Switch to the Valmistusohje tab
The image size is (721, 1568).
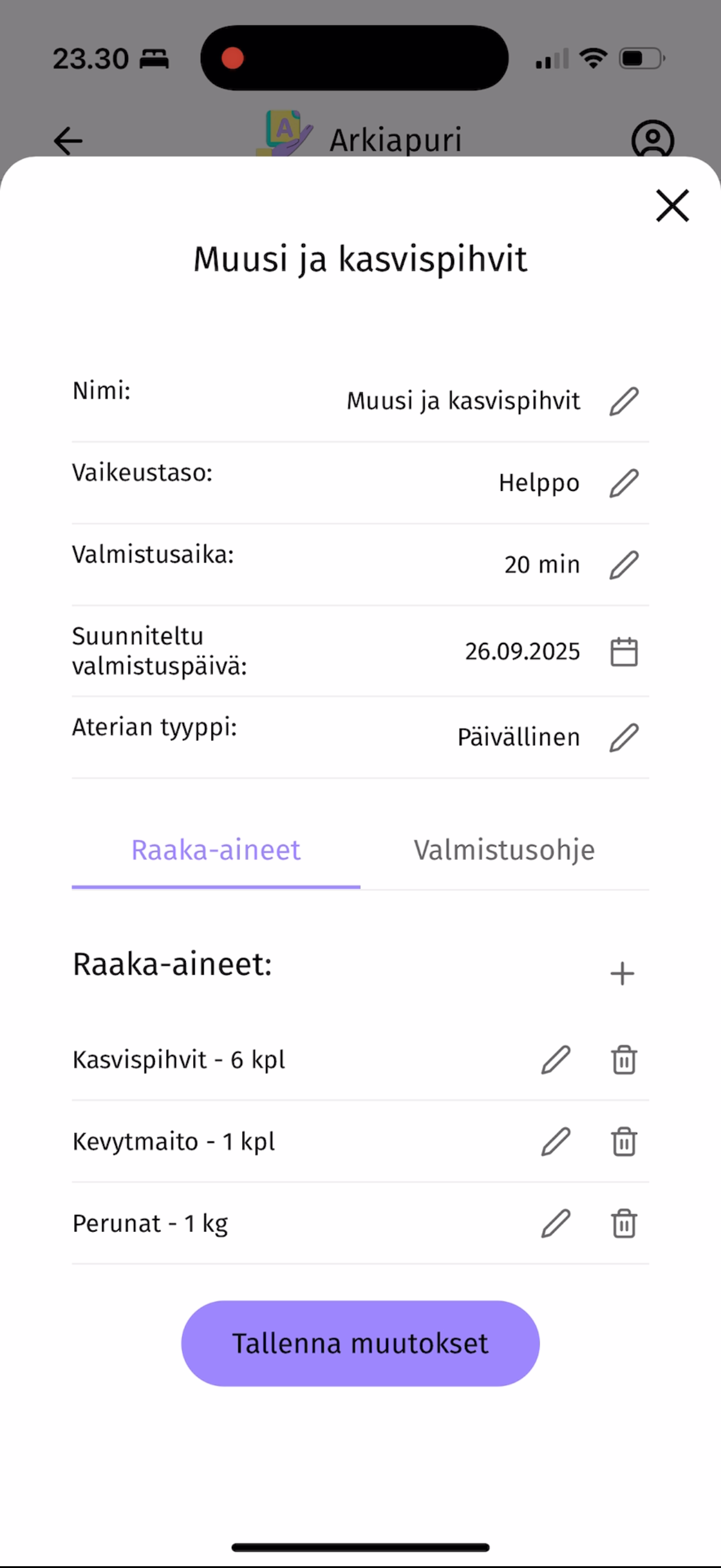click(504, 850)
